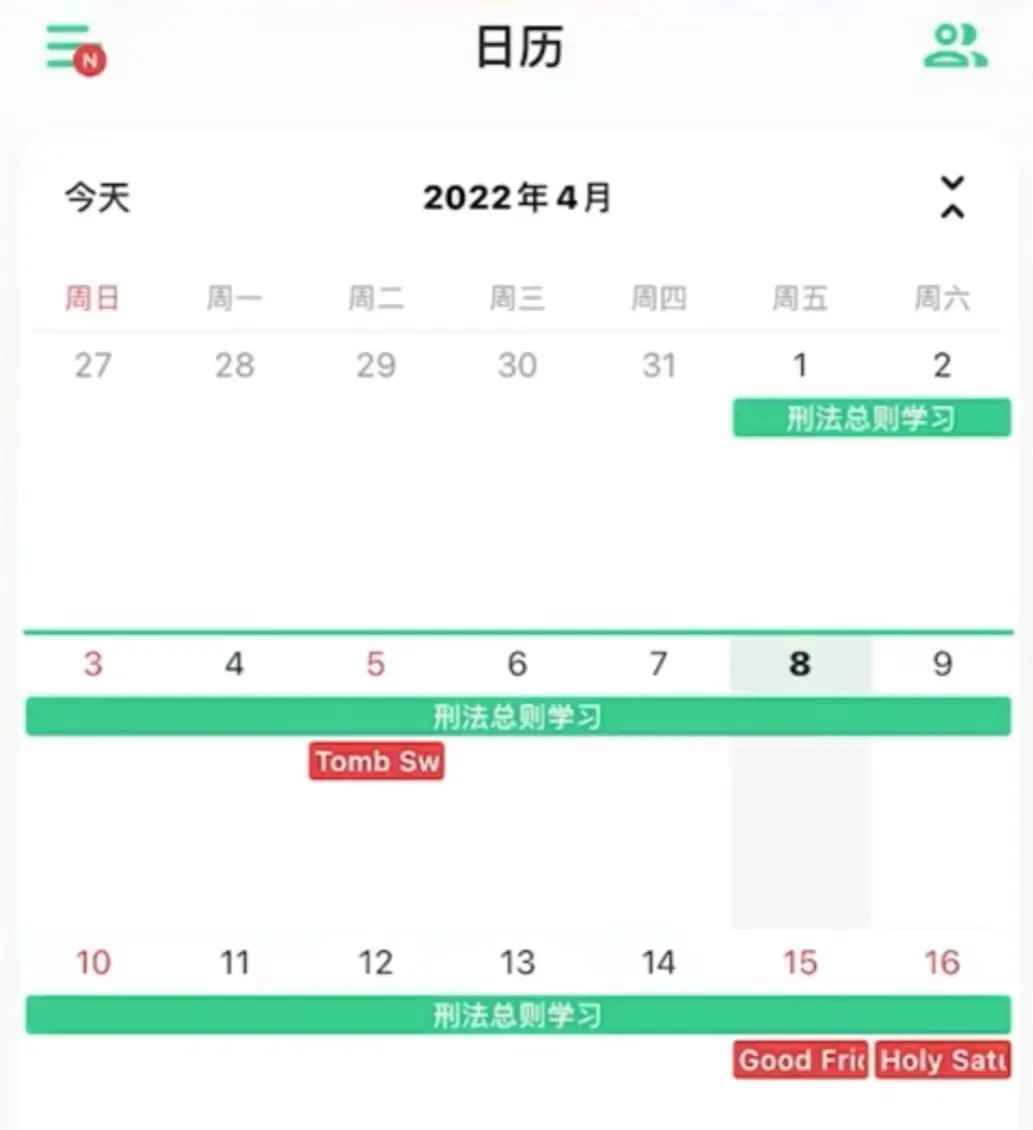Screen dimensions: 1033x1130
Task: Select March 27 from the previous month
Action: coord(92,366)
